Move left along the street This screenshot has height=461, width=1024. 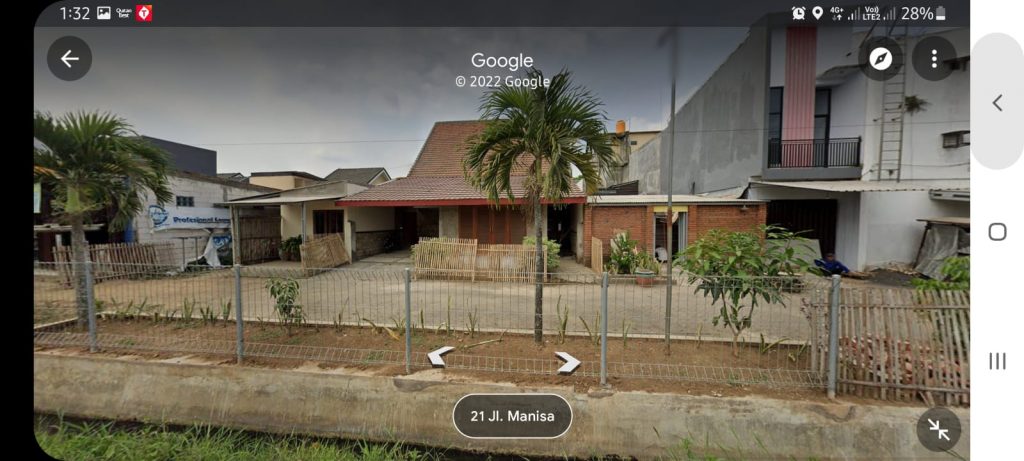(x=440, y=356)
